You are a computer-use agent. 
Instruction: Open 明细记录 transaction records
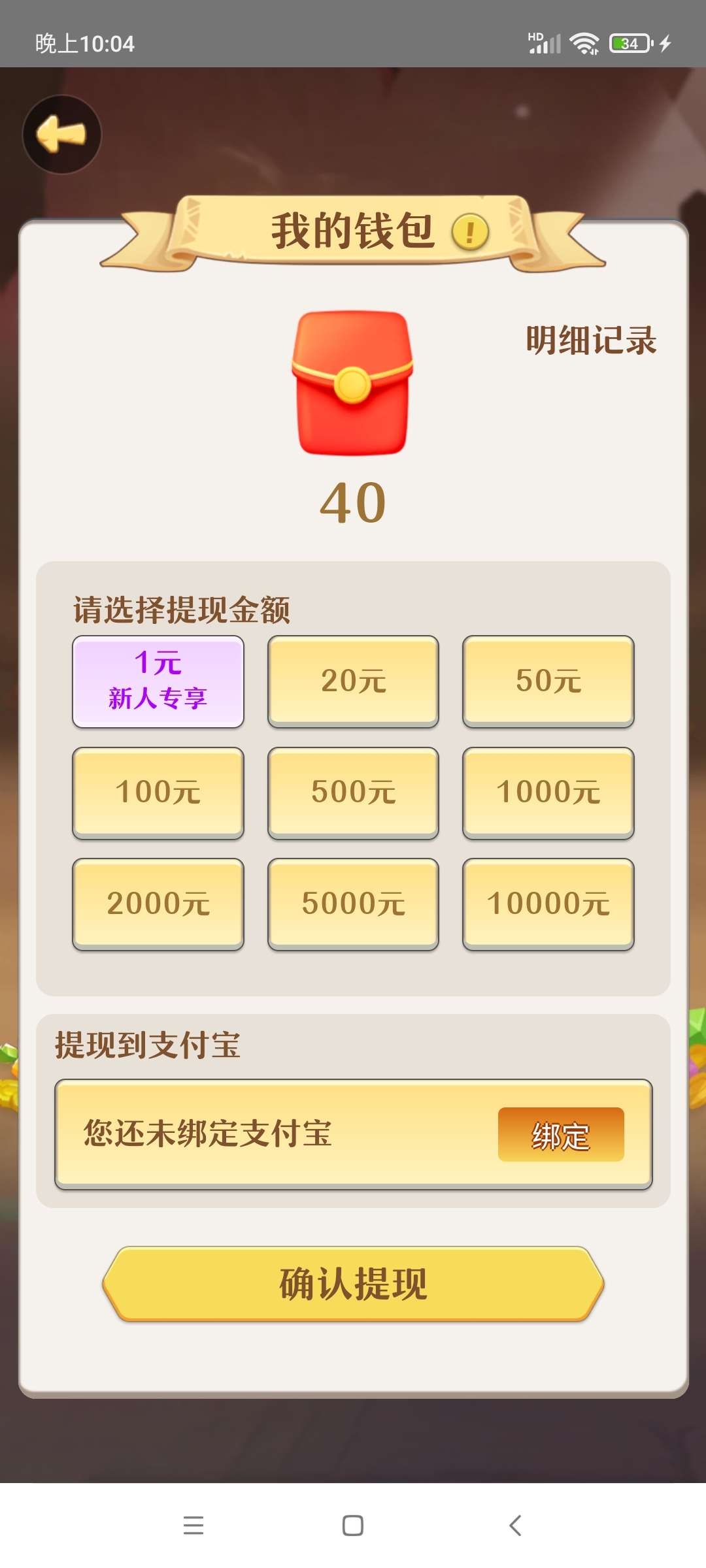click(x=591, y=340)
